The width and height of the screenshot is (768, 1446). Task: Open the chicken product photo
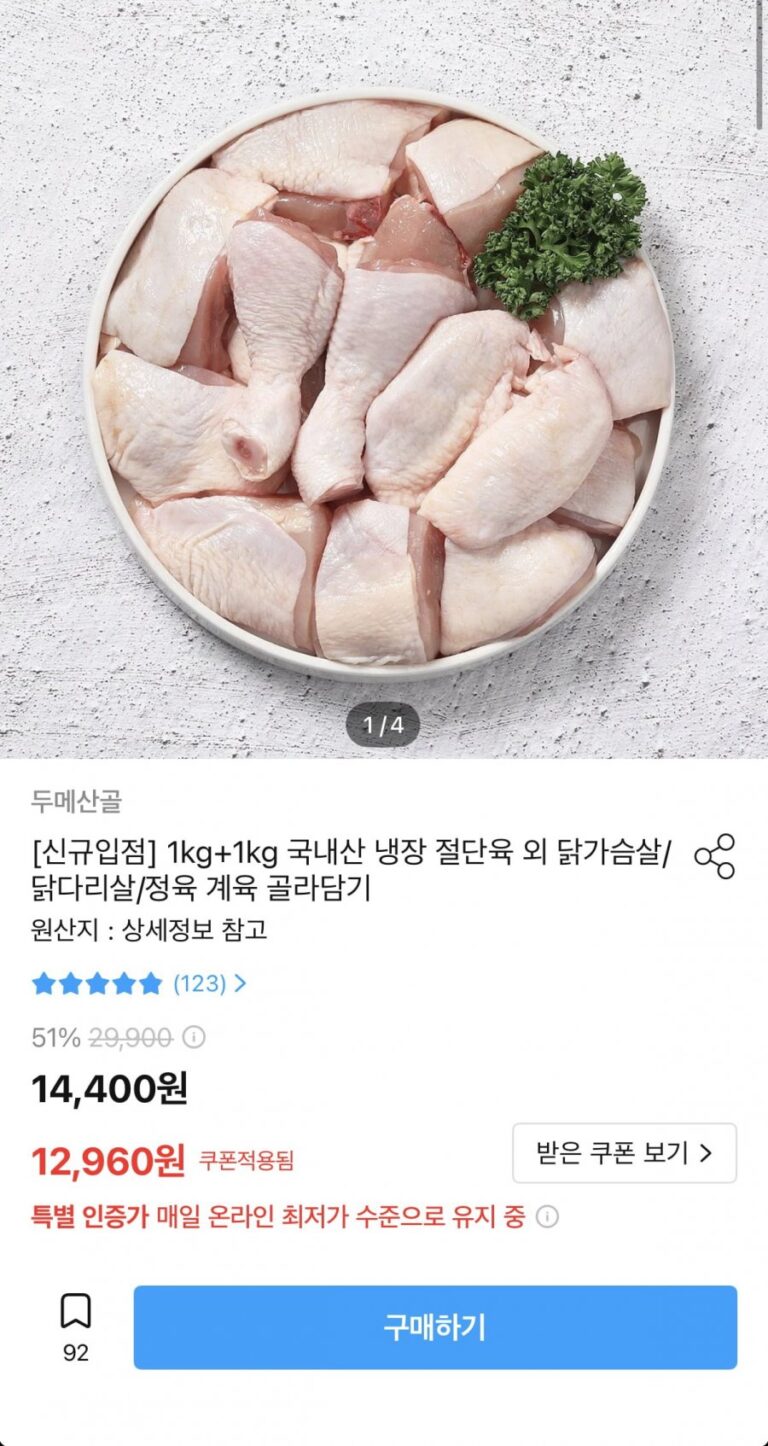pyautogui.click(x=384, y=380)
